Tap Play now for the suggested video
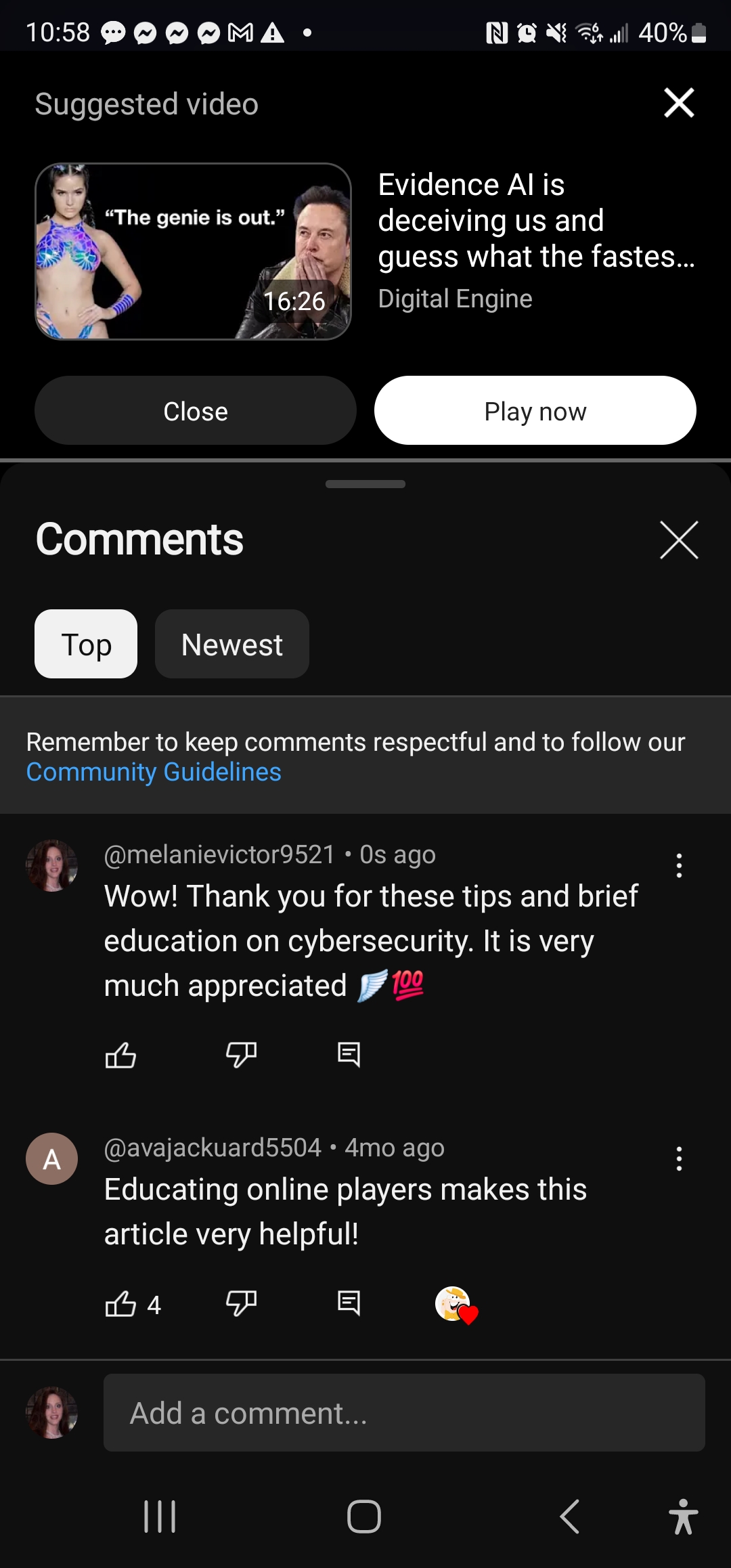Image resolution: width=731 pixels, height=1568 pixels. (x=535, y=411)
